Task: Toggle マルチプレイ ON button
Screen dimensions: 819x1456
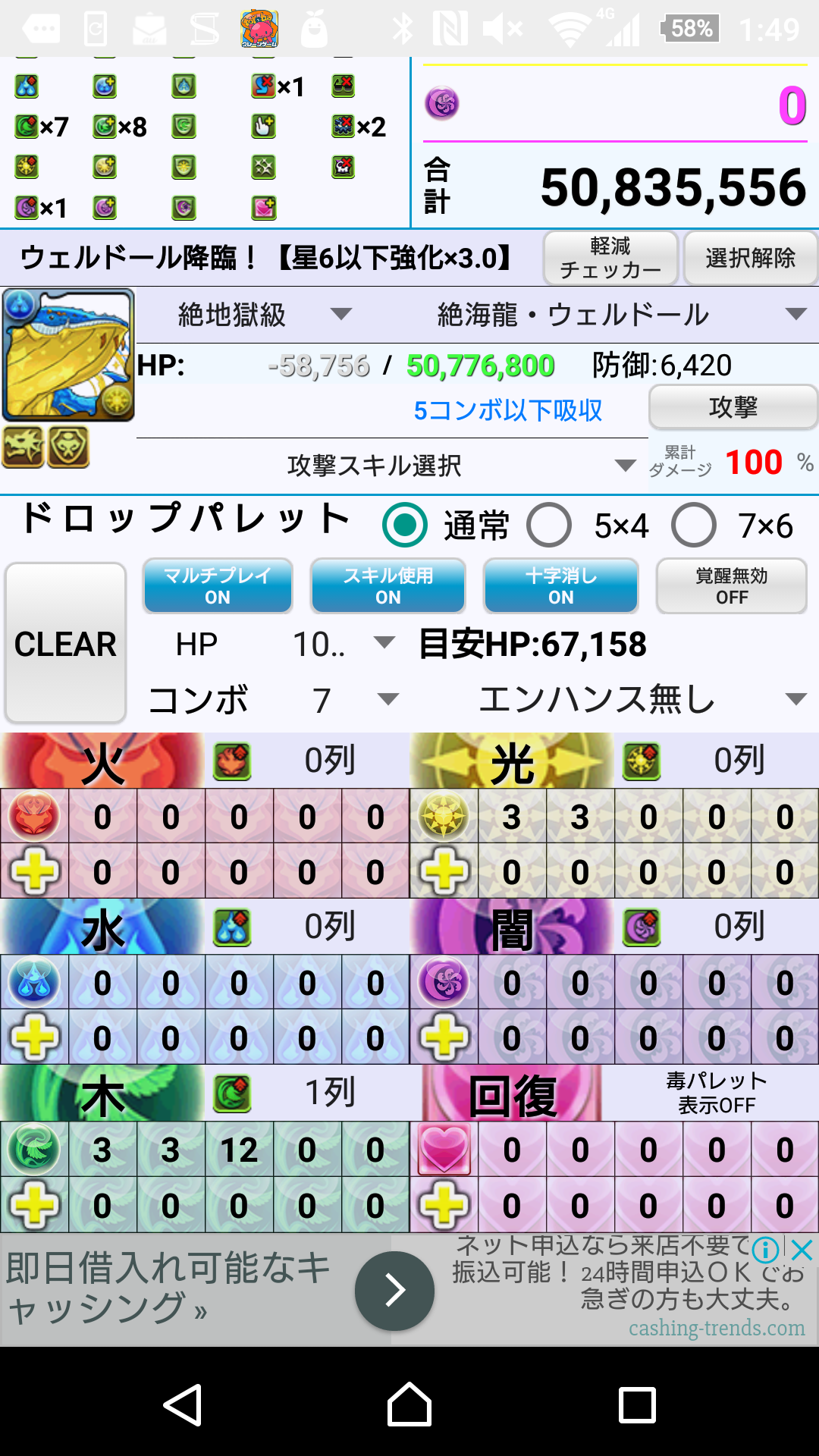Action: click(218, 586)
